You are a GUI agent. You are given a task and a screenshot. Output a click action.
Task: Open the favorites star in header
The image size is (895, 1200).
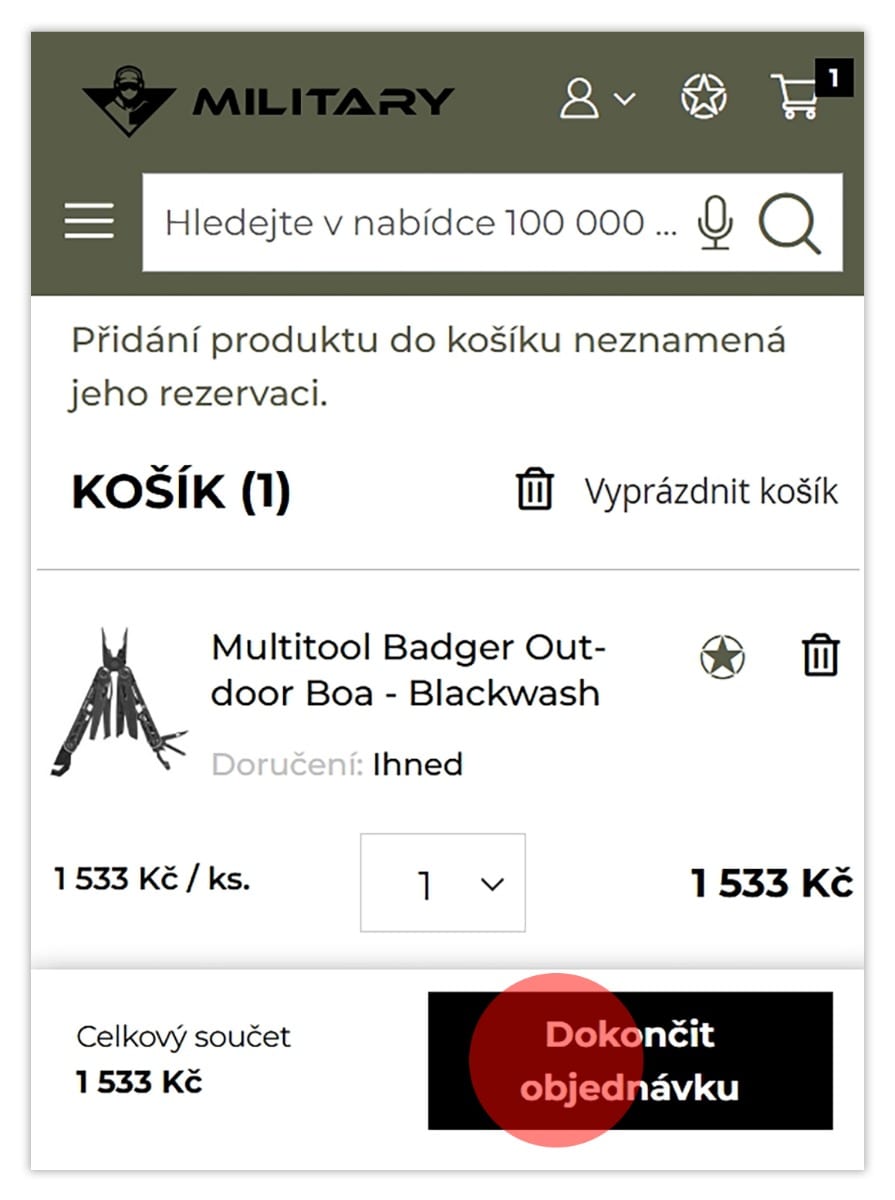[704, 98]
